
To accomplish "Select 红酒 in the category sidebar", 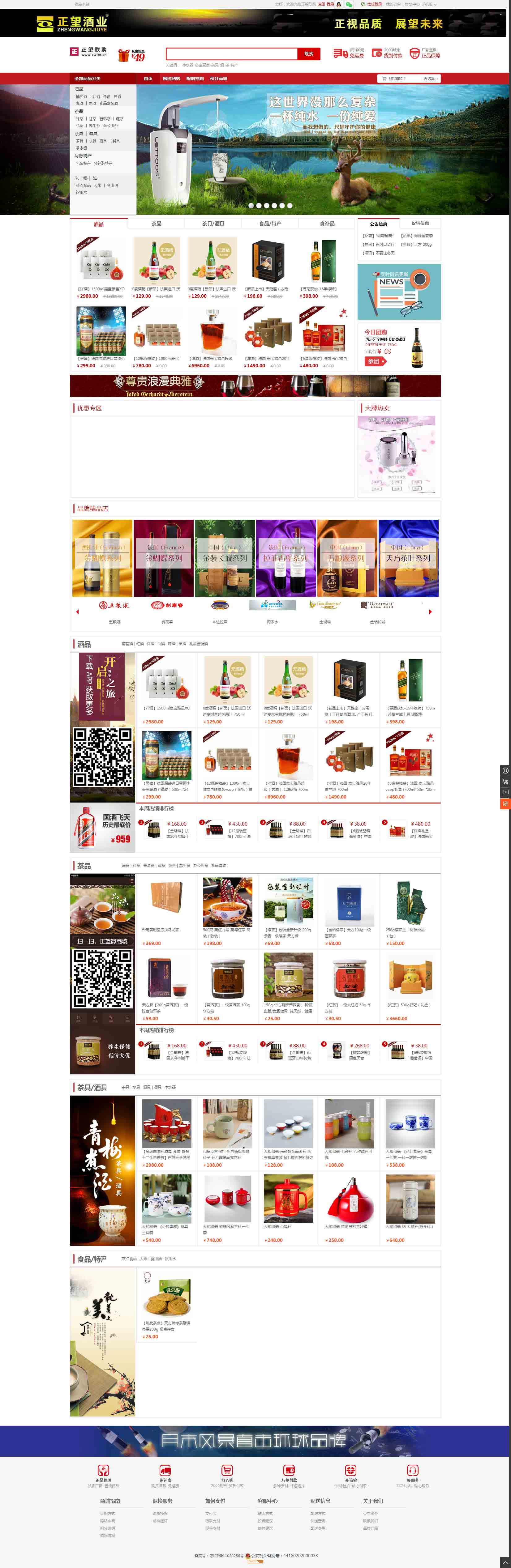I will pyautogui.click(x=96, y=96).
